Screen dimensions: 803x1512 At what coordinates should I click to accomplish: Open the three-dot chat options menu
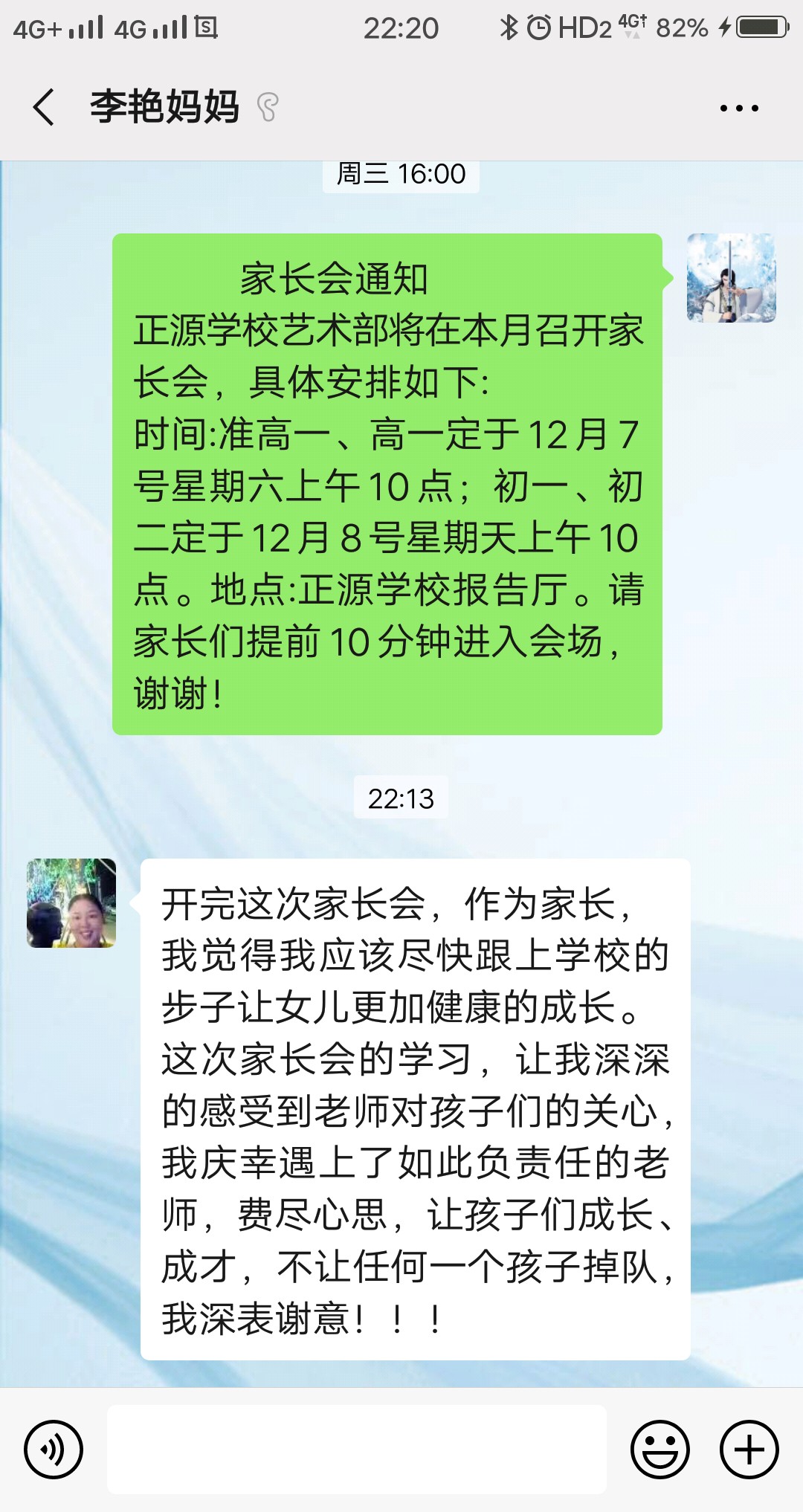point(738,108)
